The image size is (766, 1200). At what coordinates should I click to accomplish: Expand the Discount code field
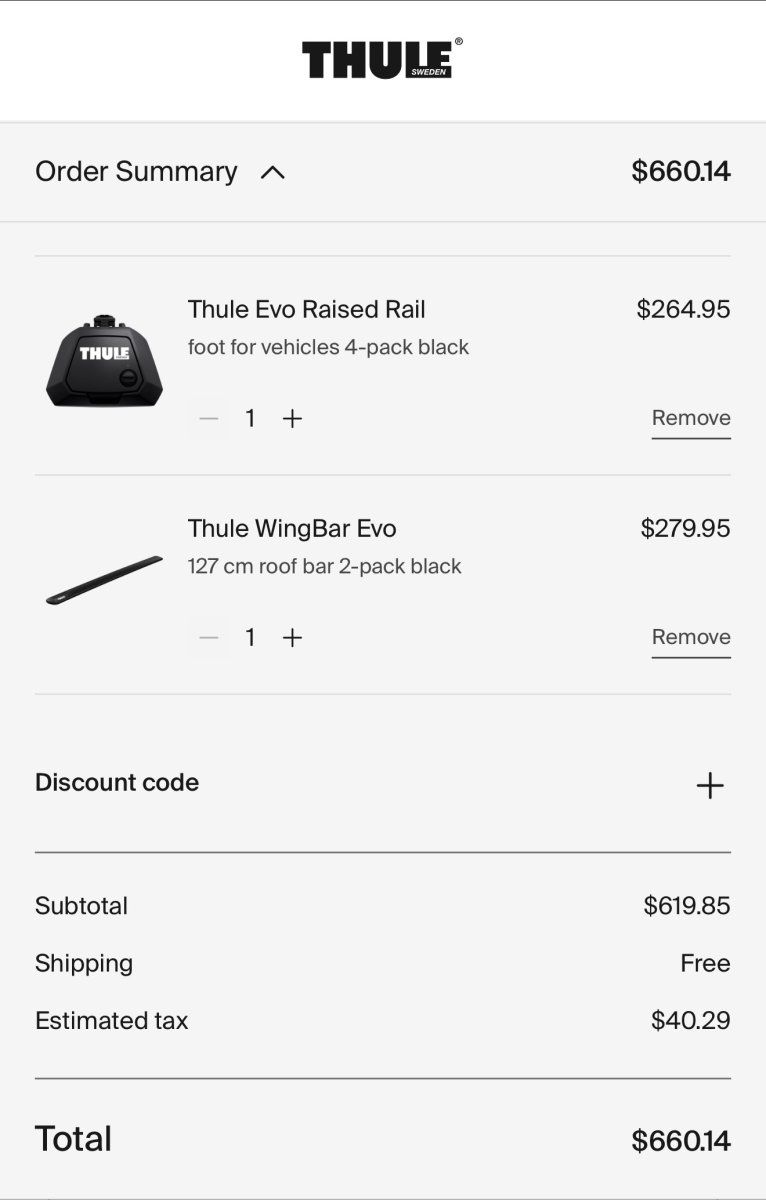tap(709, 785)
